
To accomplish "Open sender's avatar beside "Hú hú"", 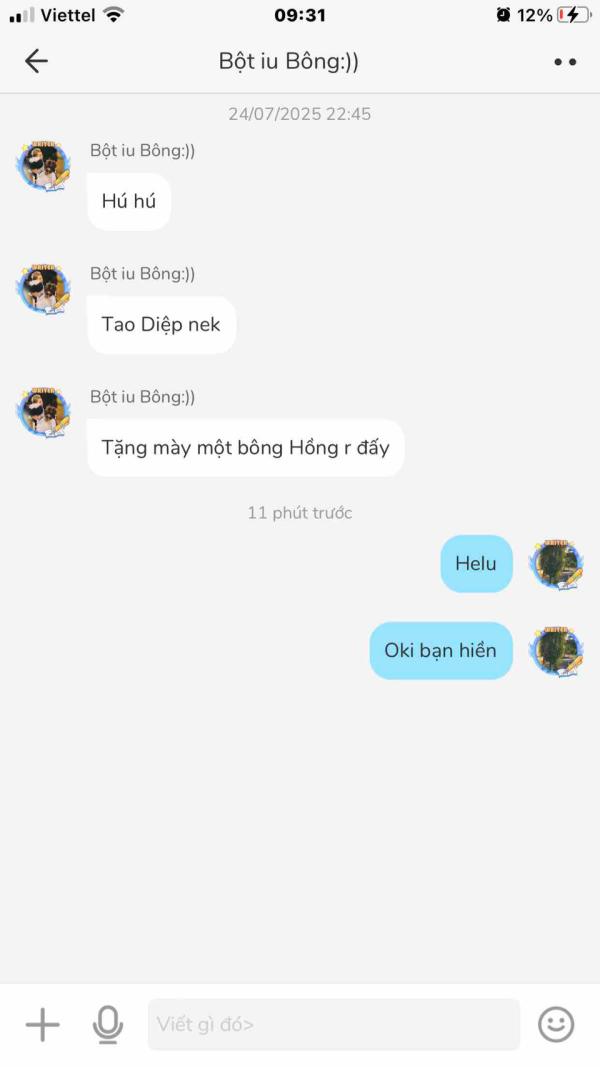I will click(44, 165).
